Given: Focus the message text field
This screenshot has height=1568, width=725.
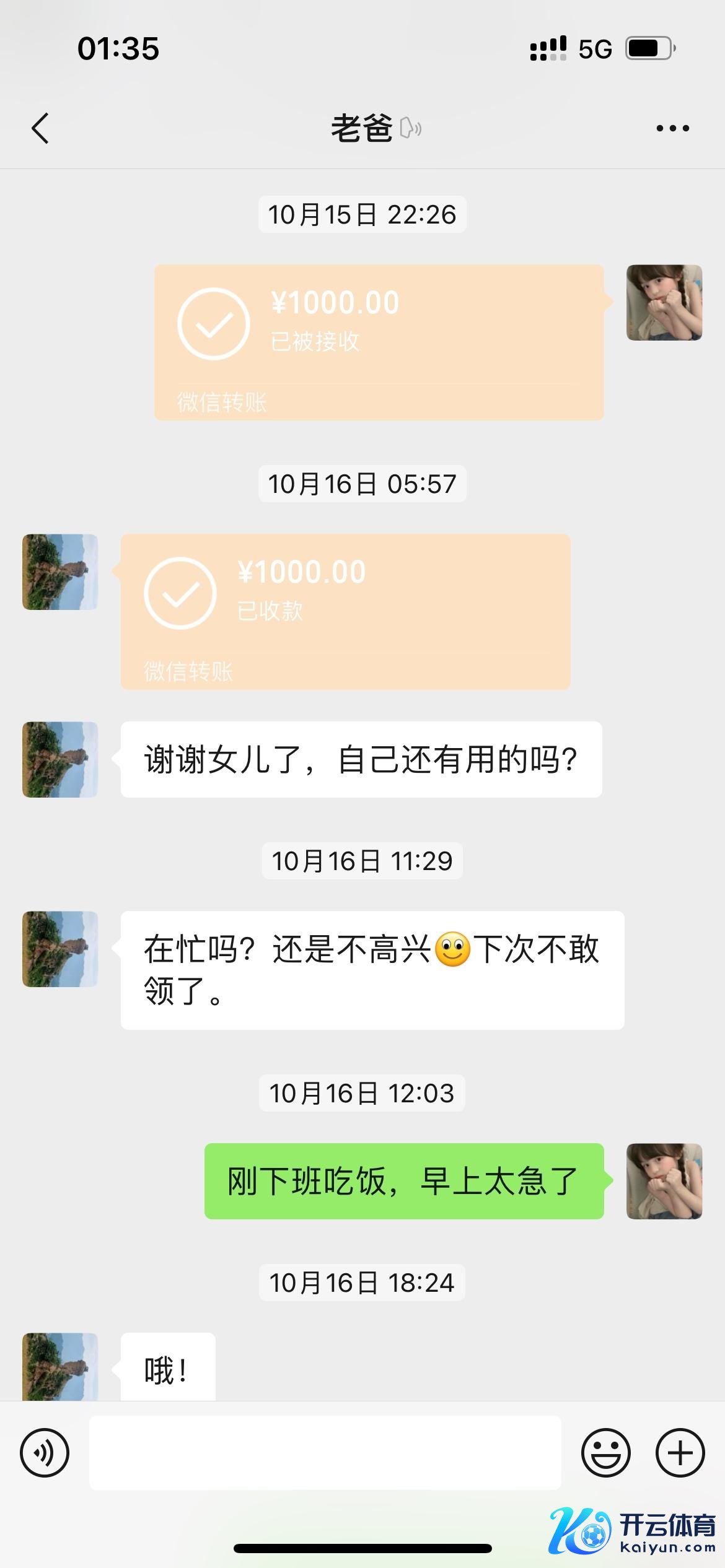Looking at the screenshot, I should point(325,1453).
